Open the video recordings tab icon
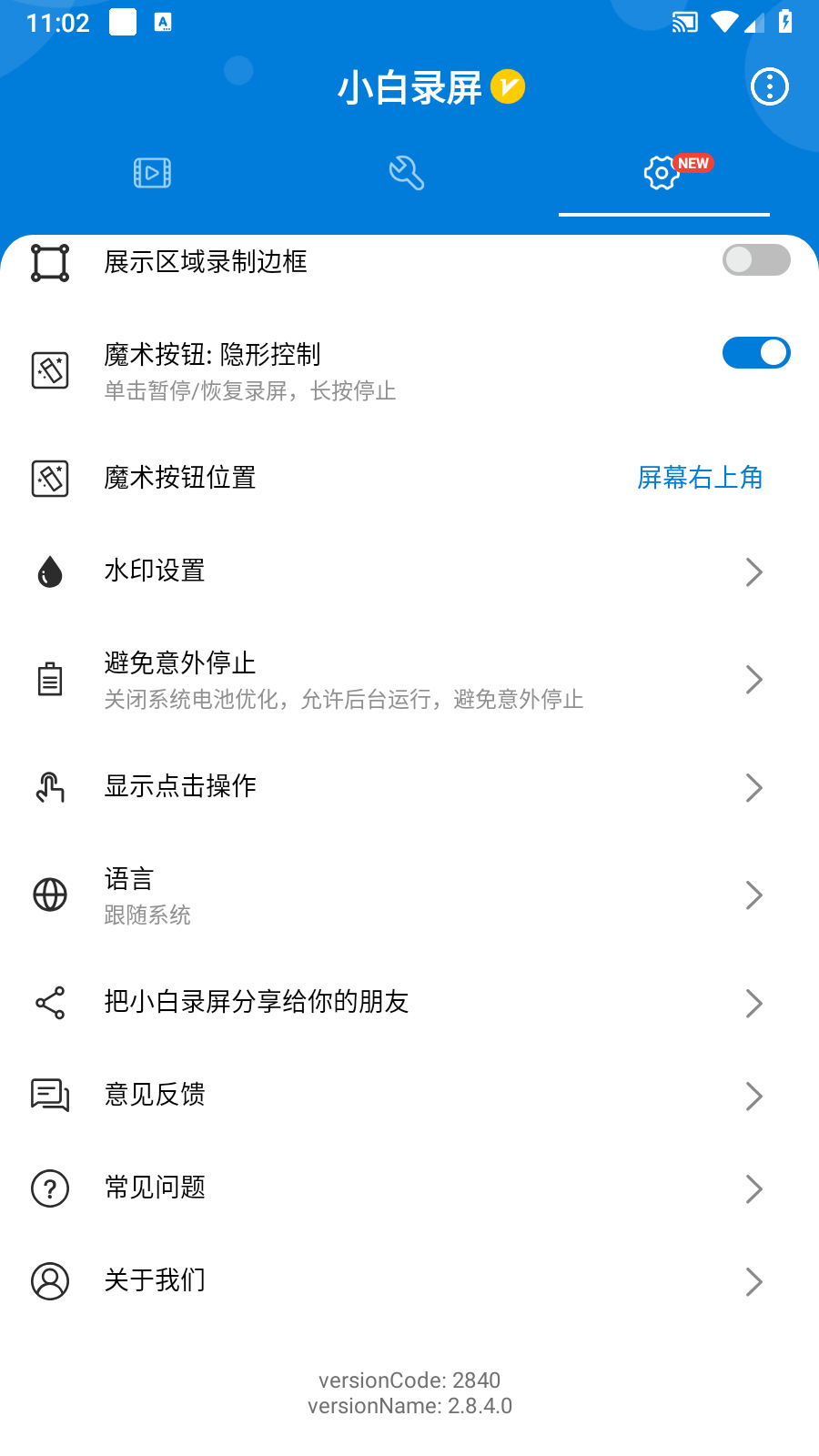819x1456 pixels. coord(151,173)
